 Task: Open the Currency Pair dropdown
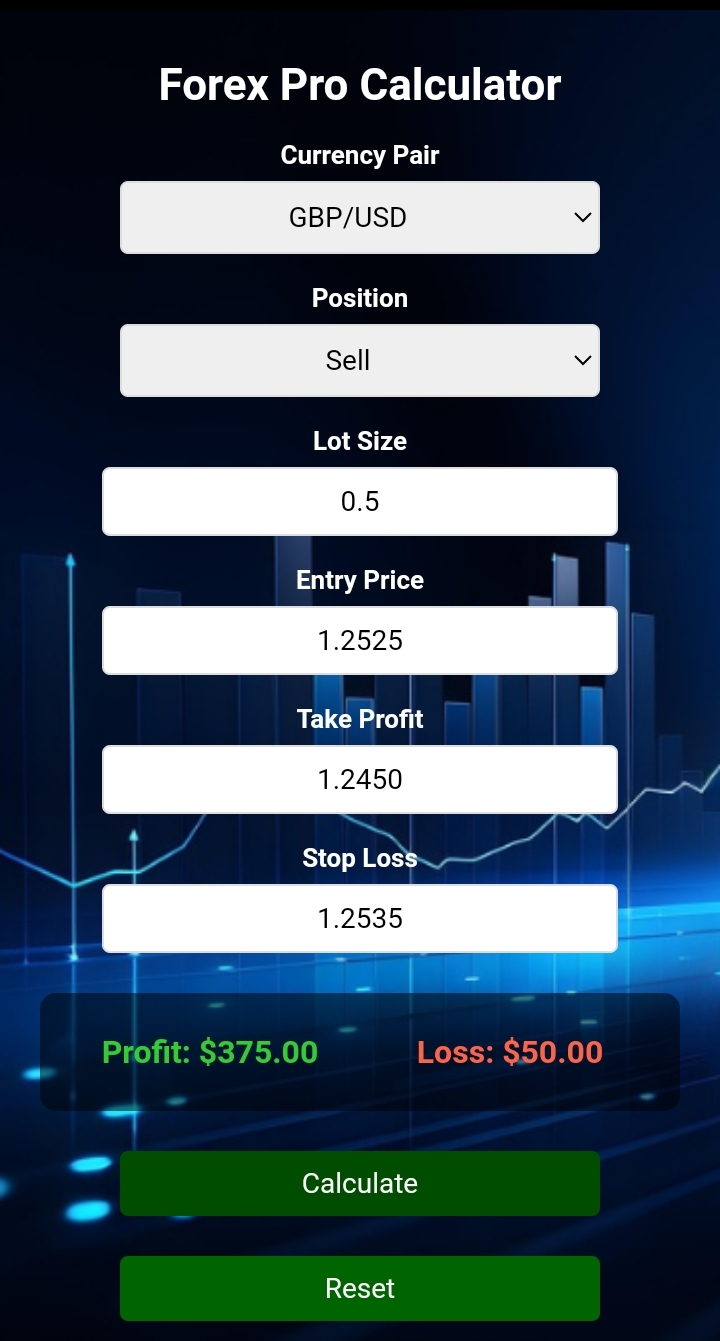(x=360, y=217)
